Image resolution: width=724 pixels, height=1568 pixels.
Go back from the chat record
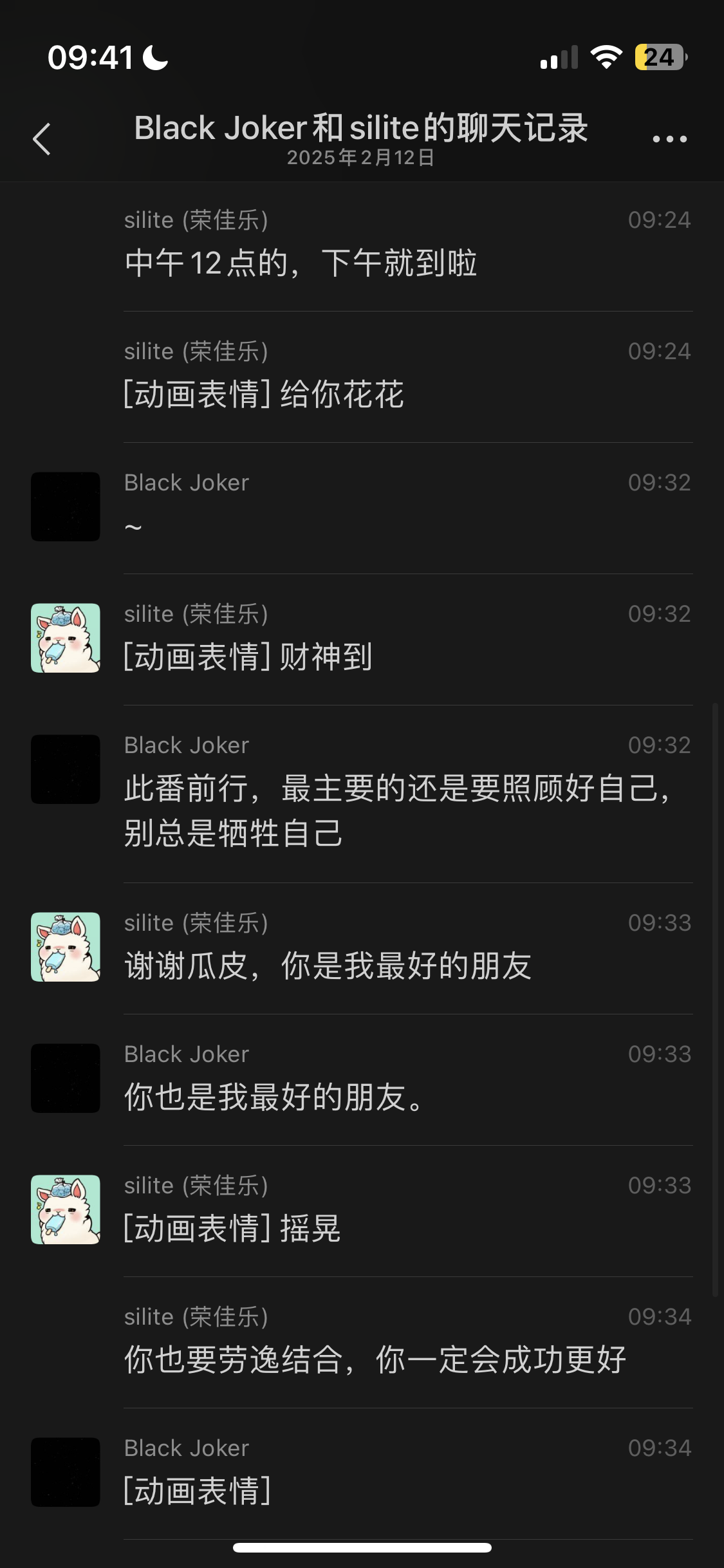pyautogui.click(x=42, y=138)
